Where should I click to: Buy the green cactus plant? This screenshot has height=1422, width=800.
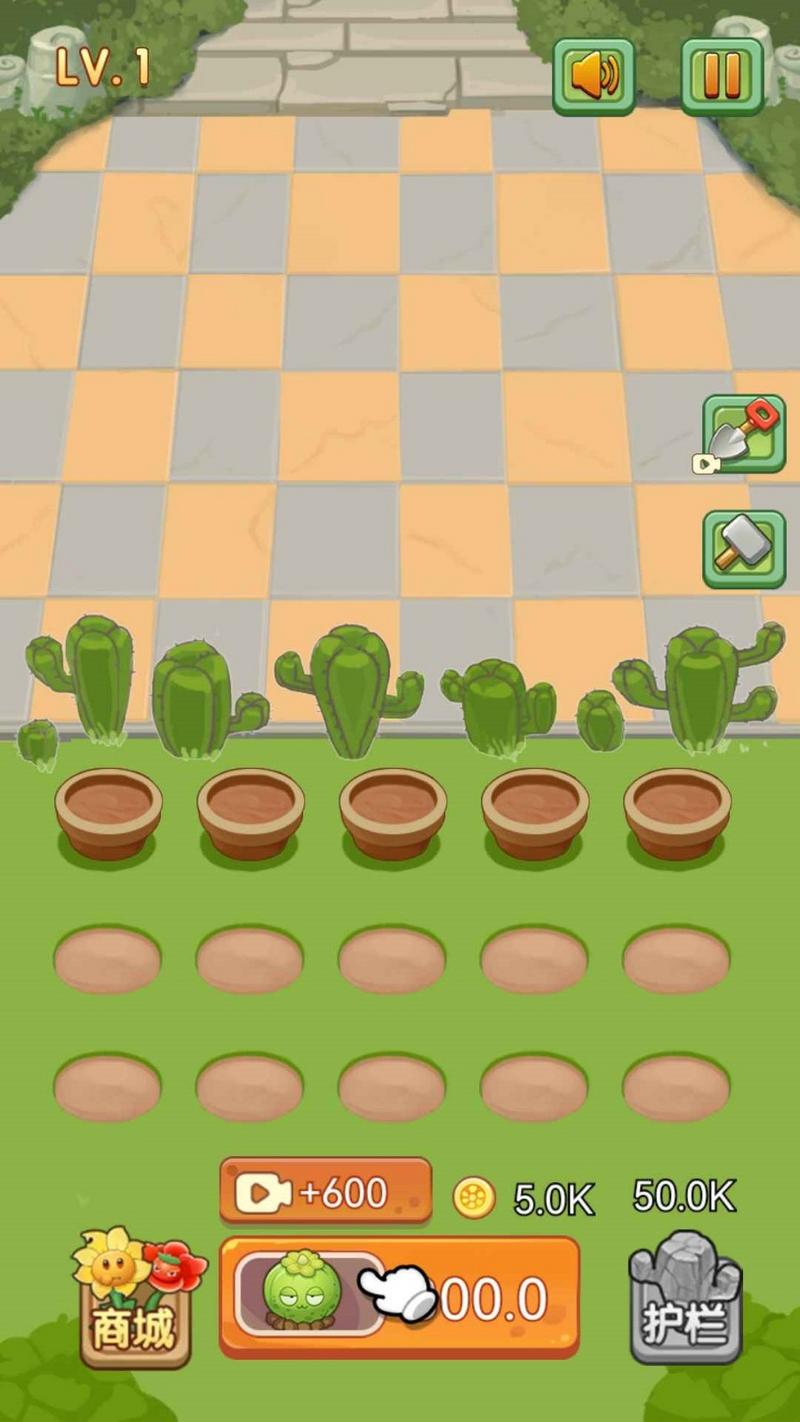pos(399,1297)
